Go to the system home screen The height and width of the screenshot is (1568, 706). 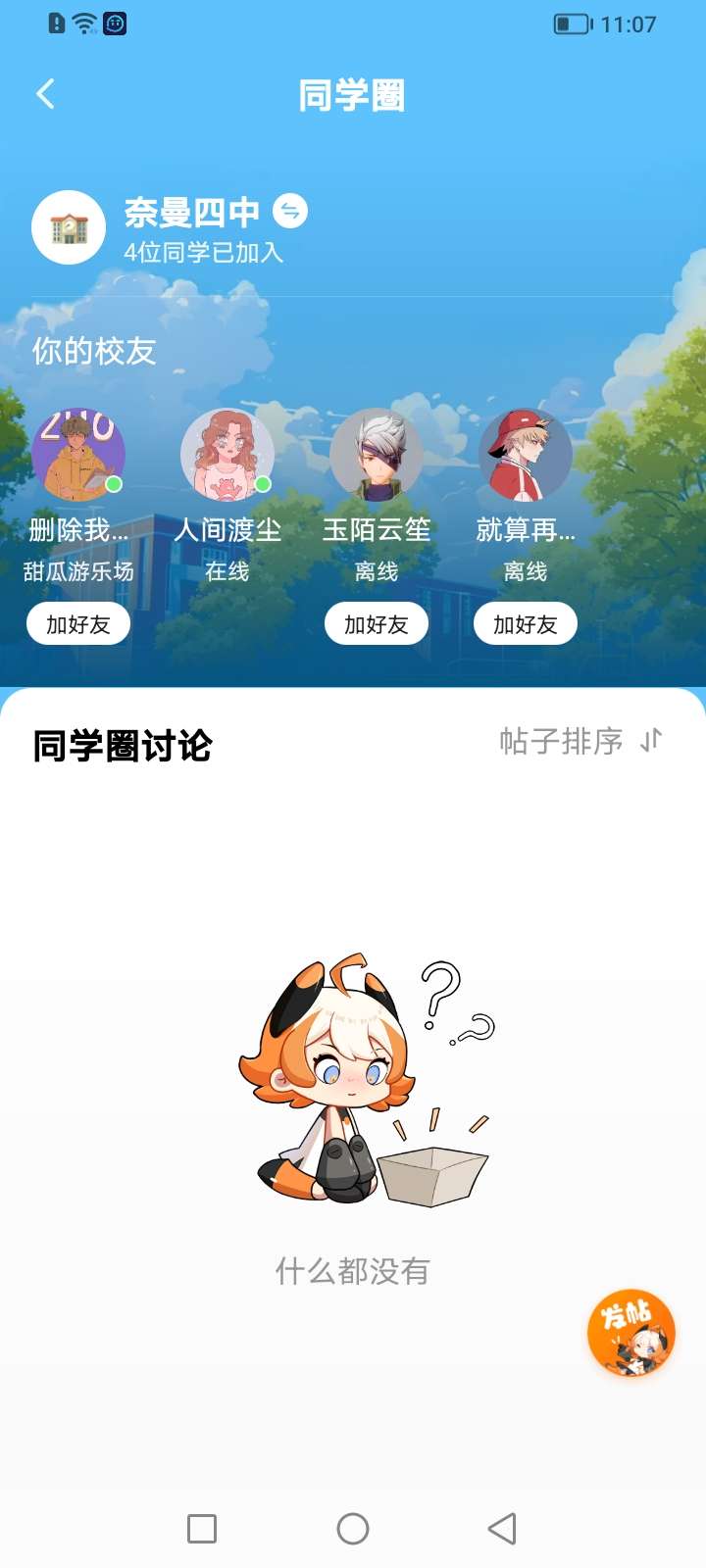pyautogui.click(x=353, y=1529)
